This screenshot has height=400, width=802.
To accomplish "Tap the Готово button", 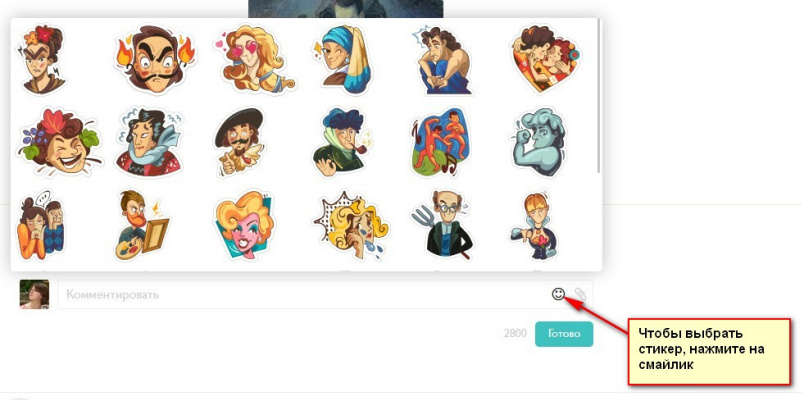I will pos(564,333).
